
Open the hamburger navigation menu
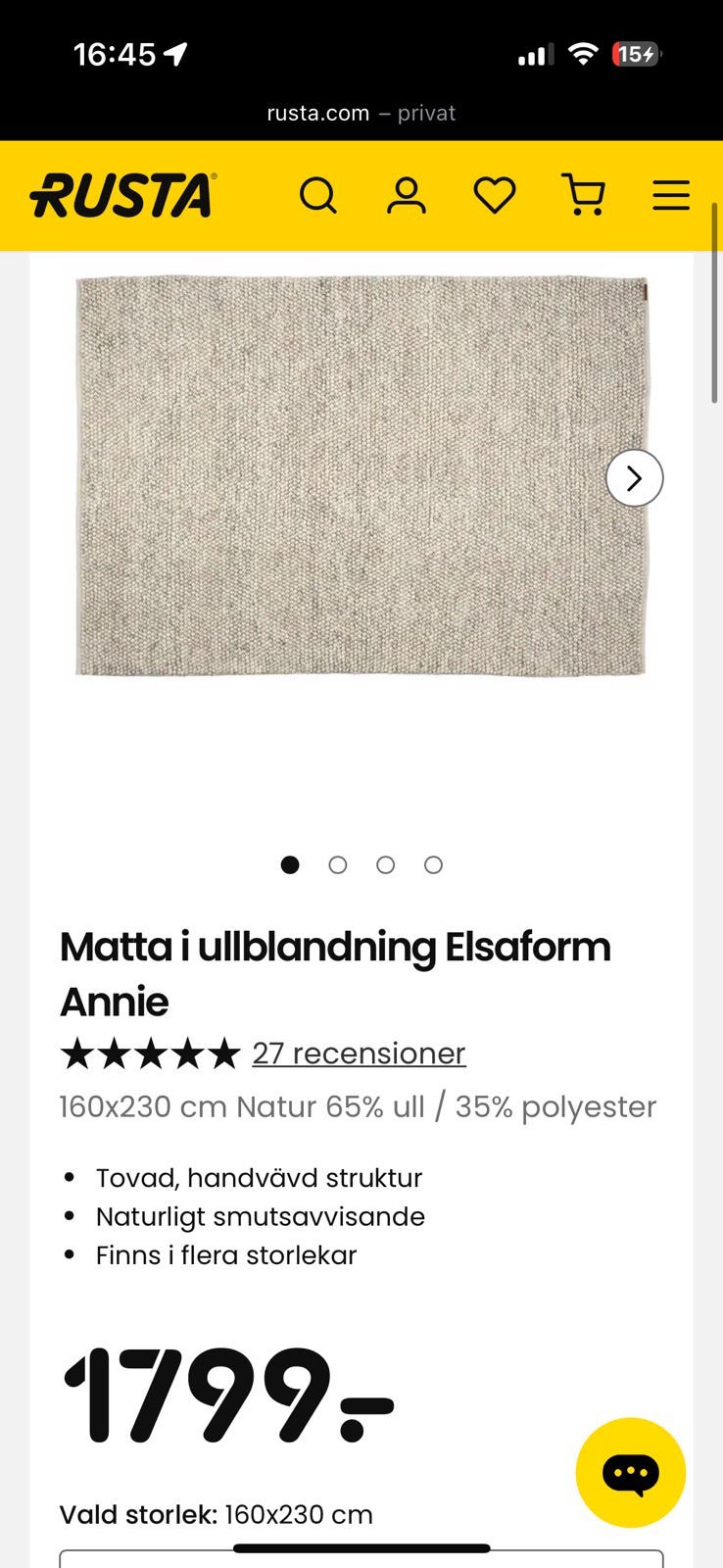(671, 195)
